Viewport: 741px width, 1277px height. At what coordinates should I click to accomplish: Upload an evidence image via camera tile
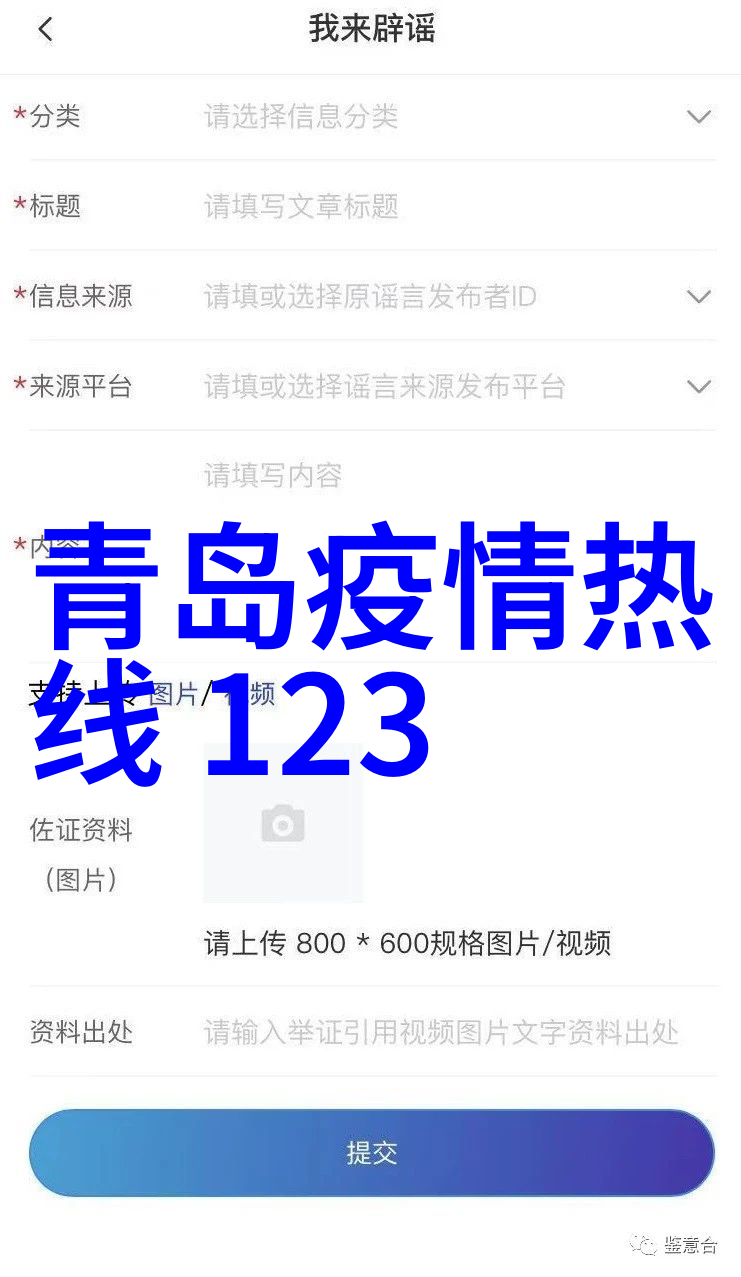pyautogui.click(x=283, y=824)
